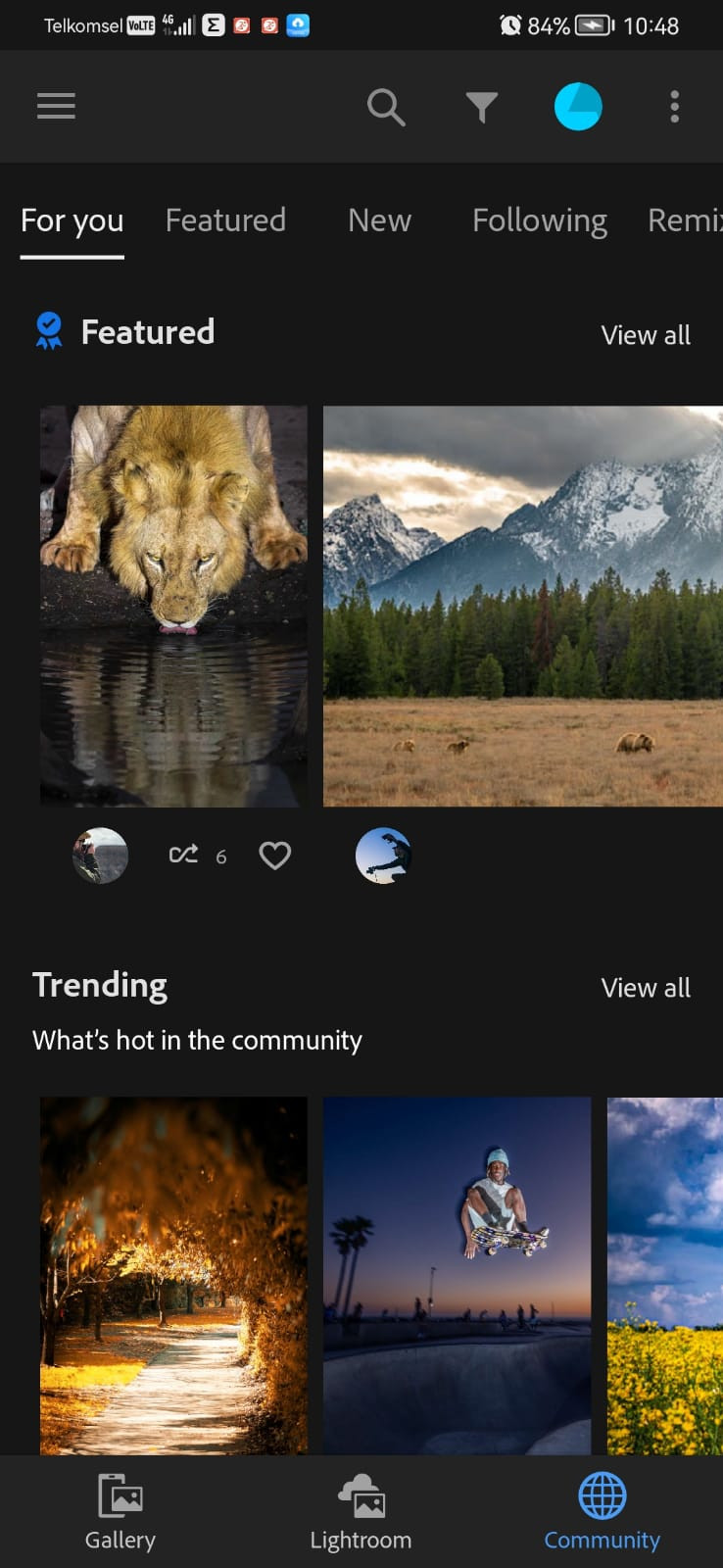Go to the Lightroom tab
This screenshot has height=1568, width=723.
(361, 1512)
